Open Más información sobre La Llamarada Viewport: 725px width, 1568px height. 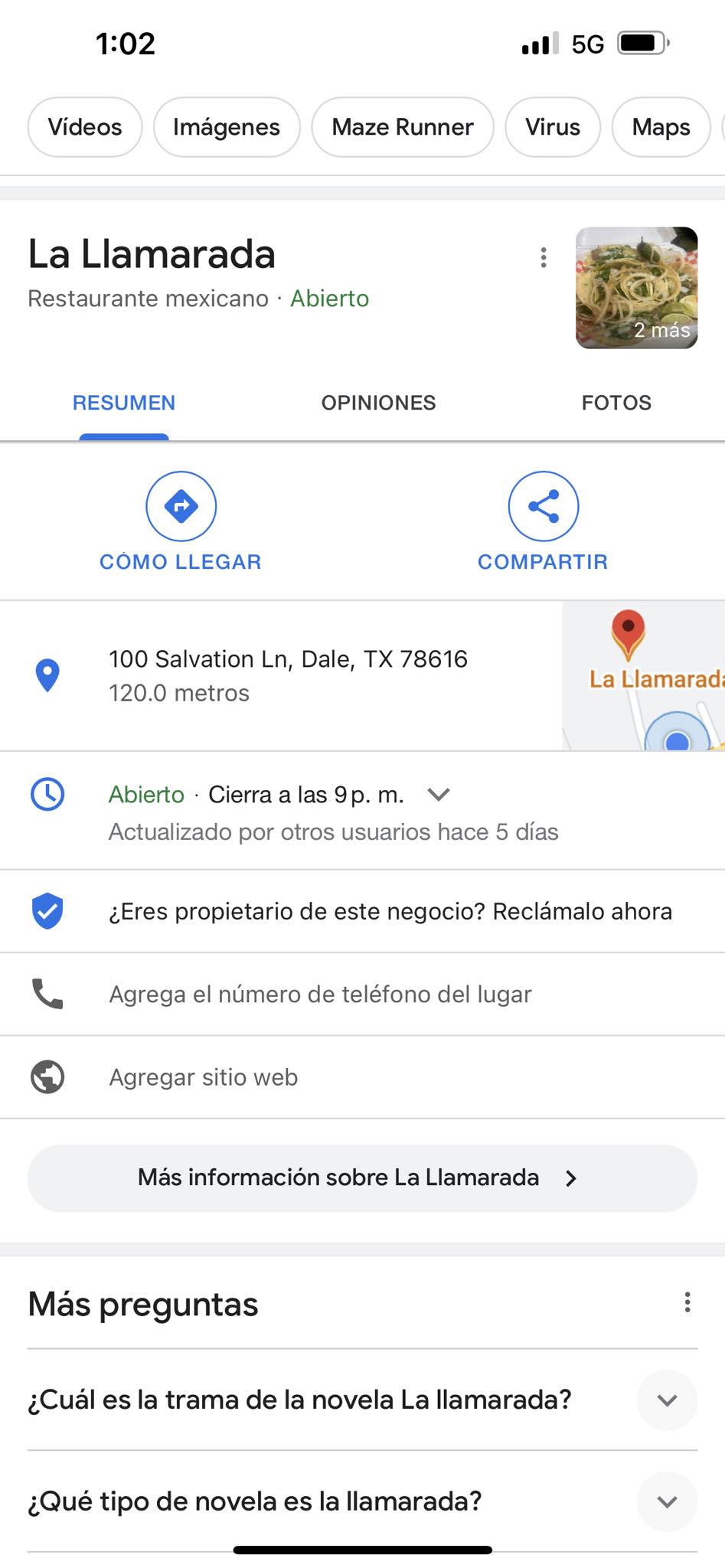362,1178
